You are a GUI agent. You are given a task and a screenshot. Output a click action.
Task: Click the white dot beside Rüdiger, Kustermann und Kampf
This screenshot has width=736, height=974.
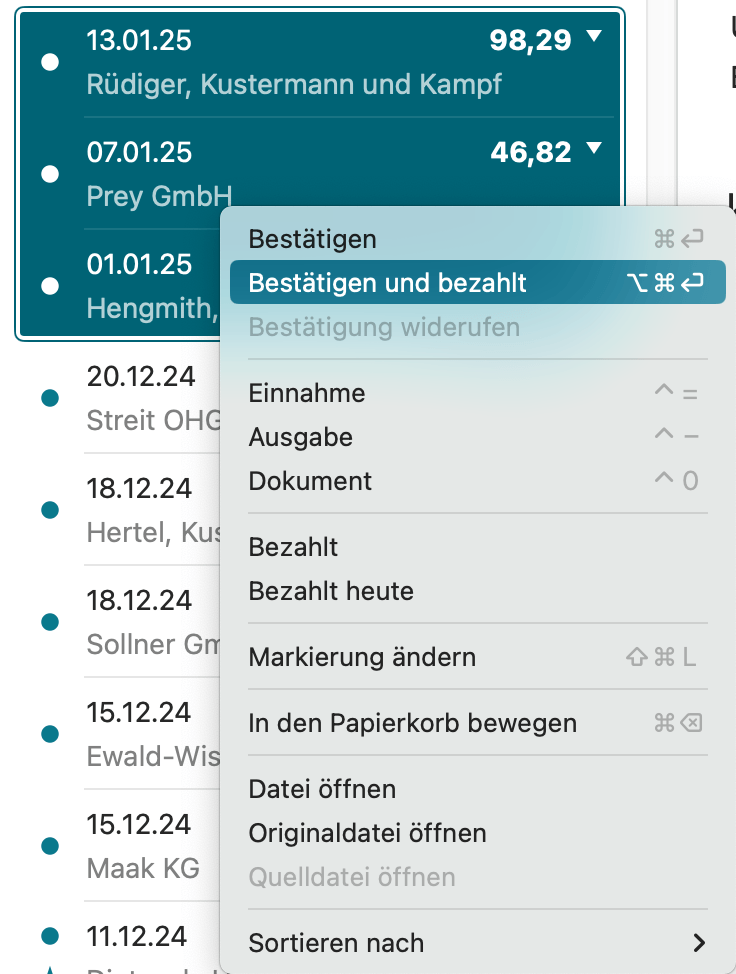point(49,62)
